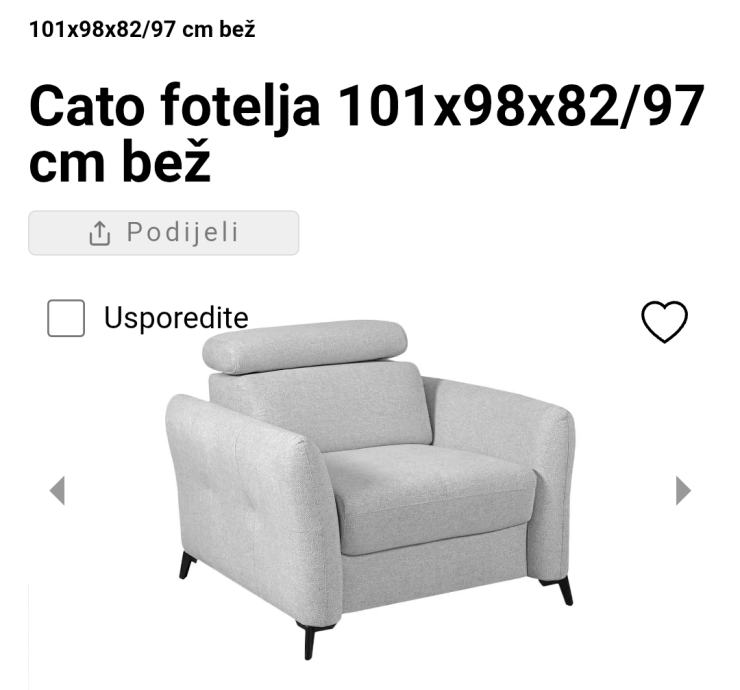Tick the Usporedite compare checkbox
740x690 pixels.
point(66,319)
